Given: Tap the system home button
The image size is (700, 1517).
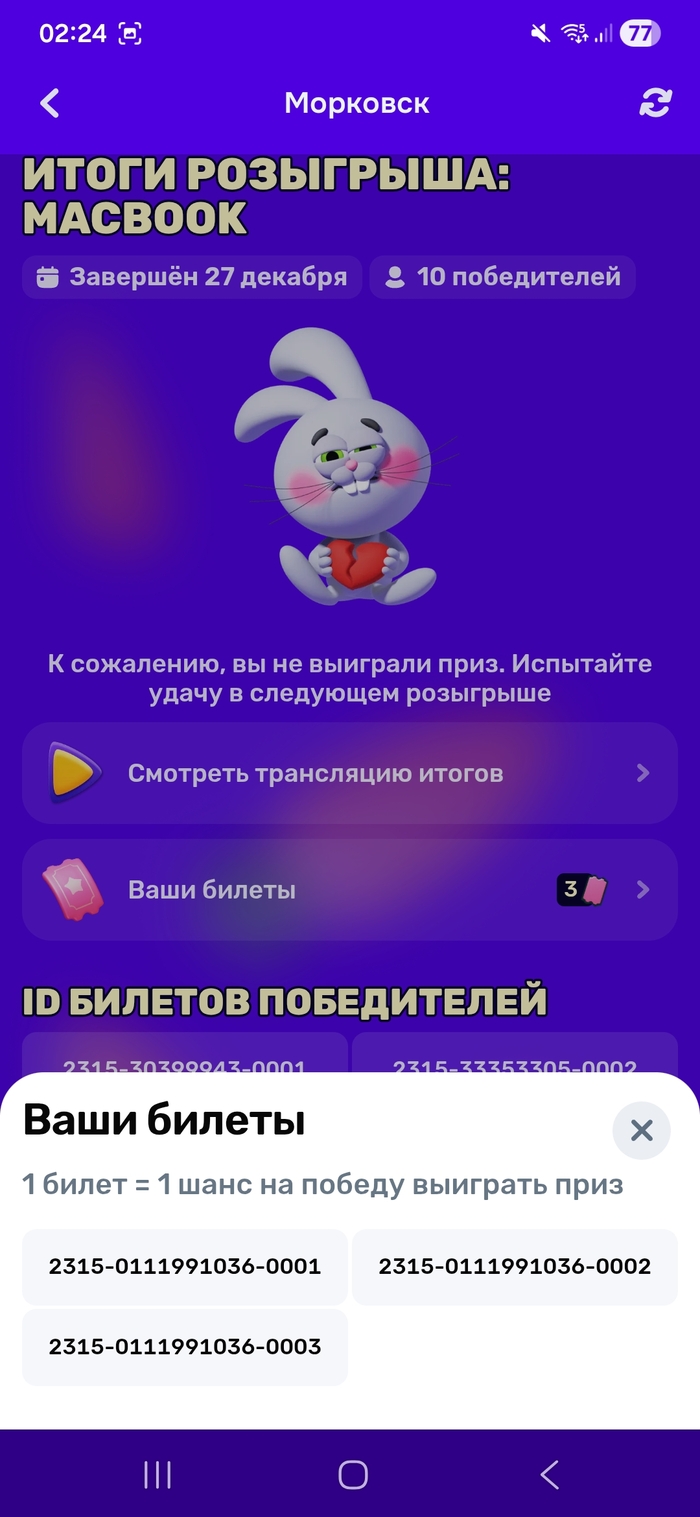Looking at the screenshot, I should (x=353, y=1474).
